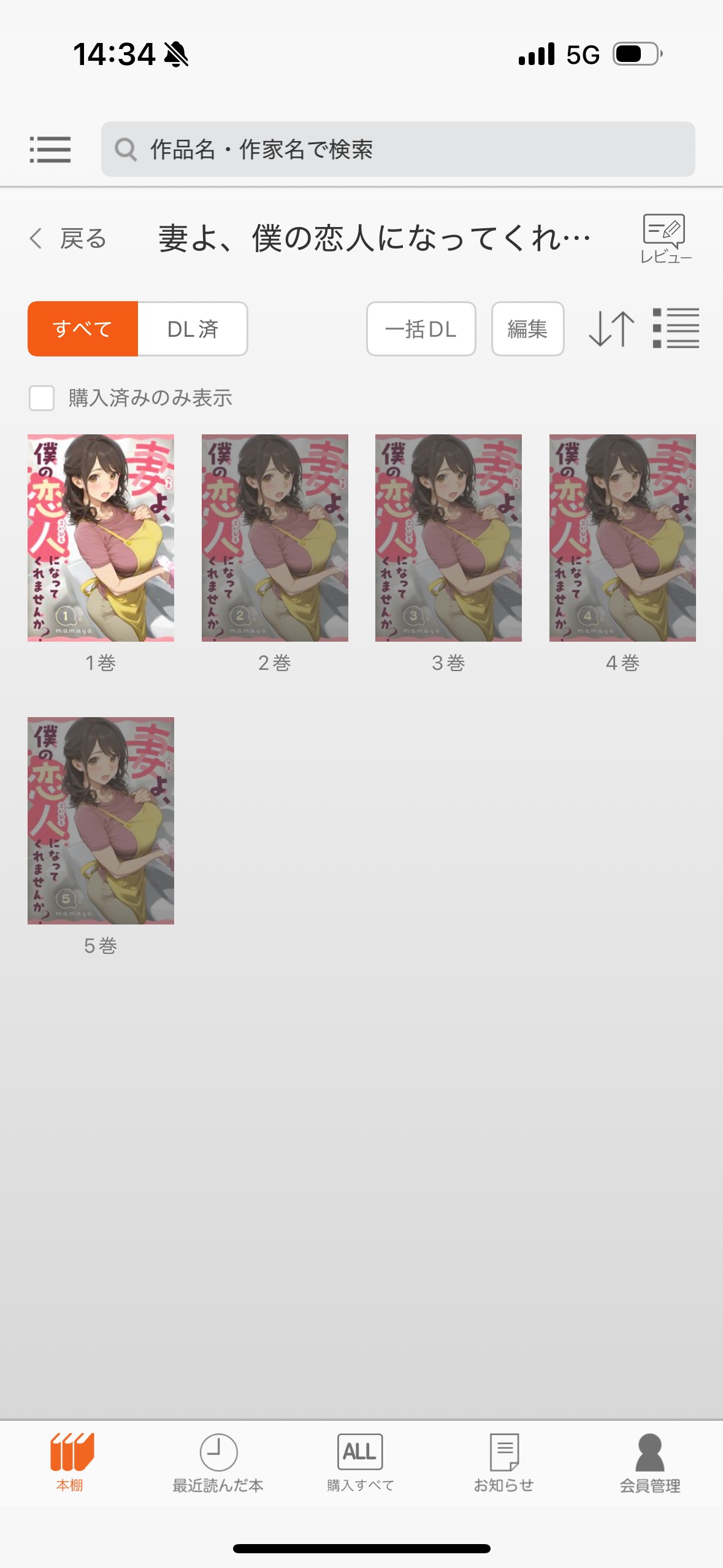Open volume 1巻 cover
The width and height of the screenshot is (723, 1568).
[101, 538]
